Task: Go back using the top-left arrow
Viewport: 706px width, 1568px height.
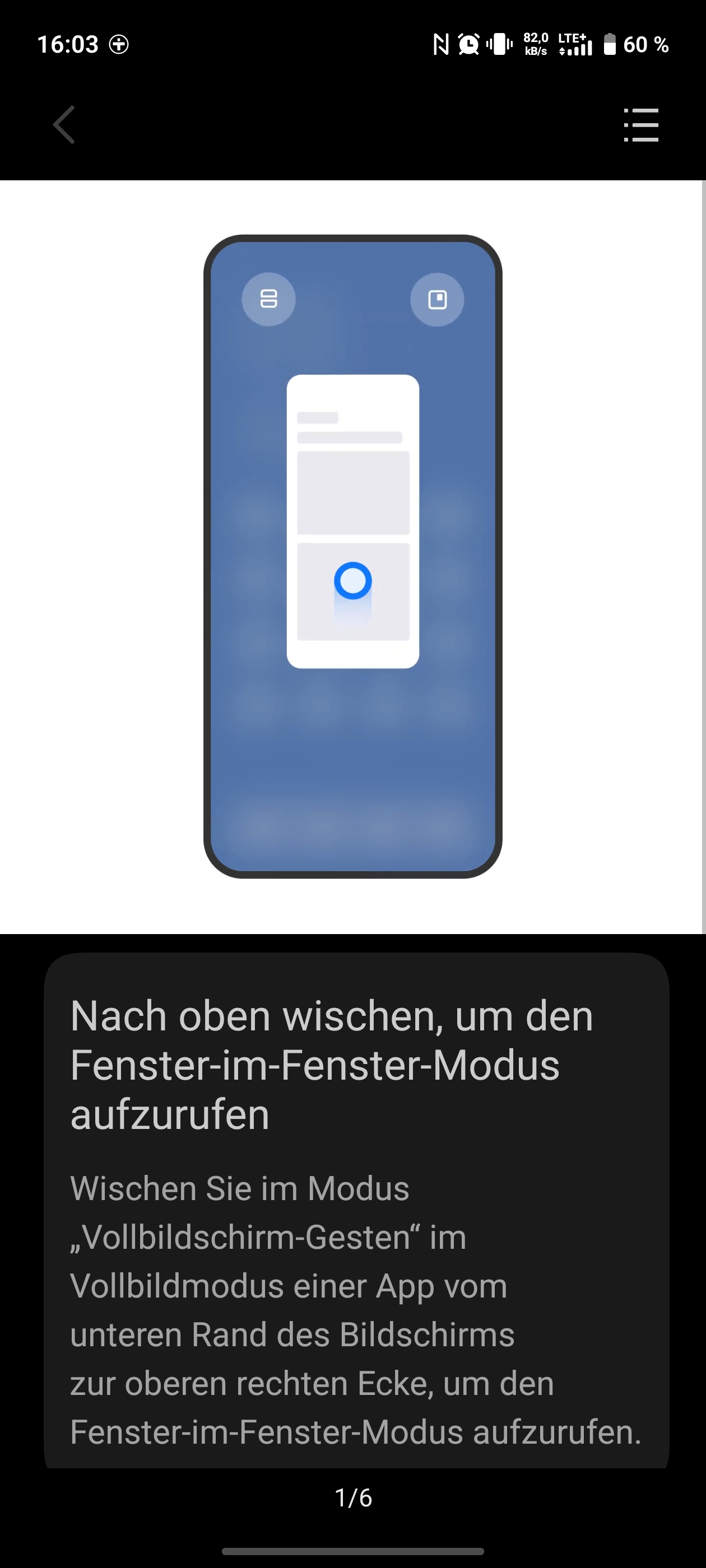Action: tap(64, 125)
